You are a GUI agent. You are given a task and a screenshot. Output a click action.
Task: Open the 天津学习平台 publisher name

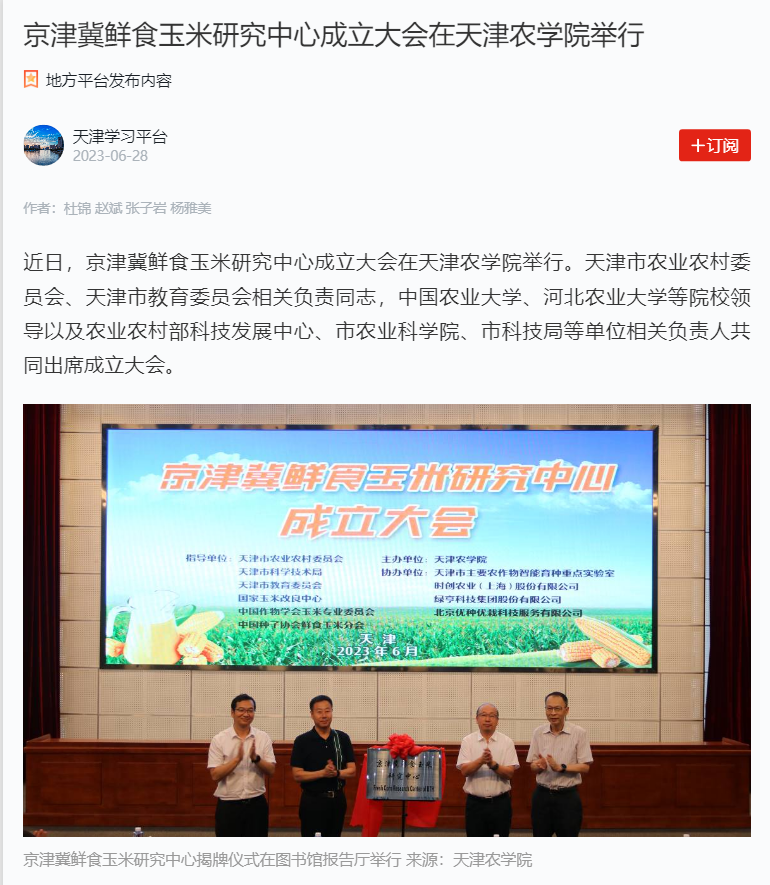[120, 136]
